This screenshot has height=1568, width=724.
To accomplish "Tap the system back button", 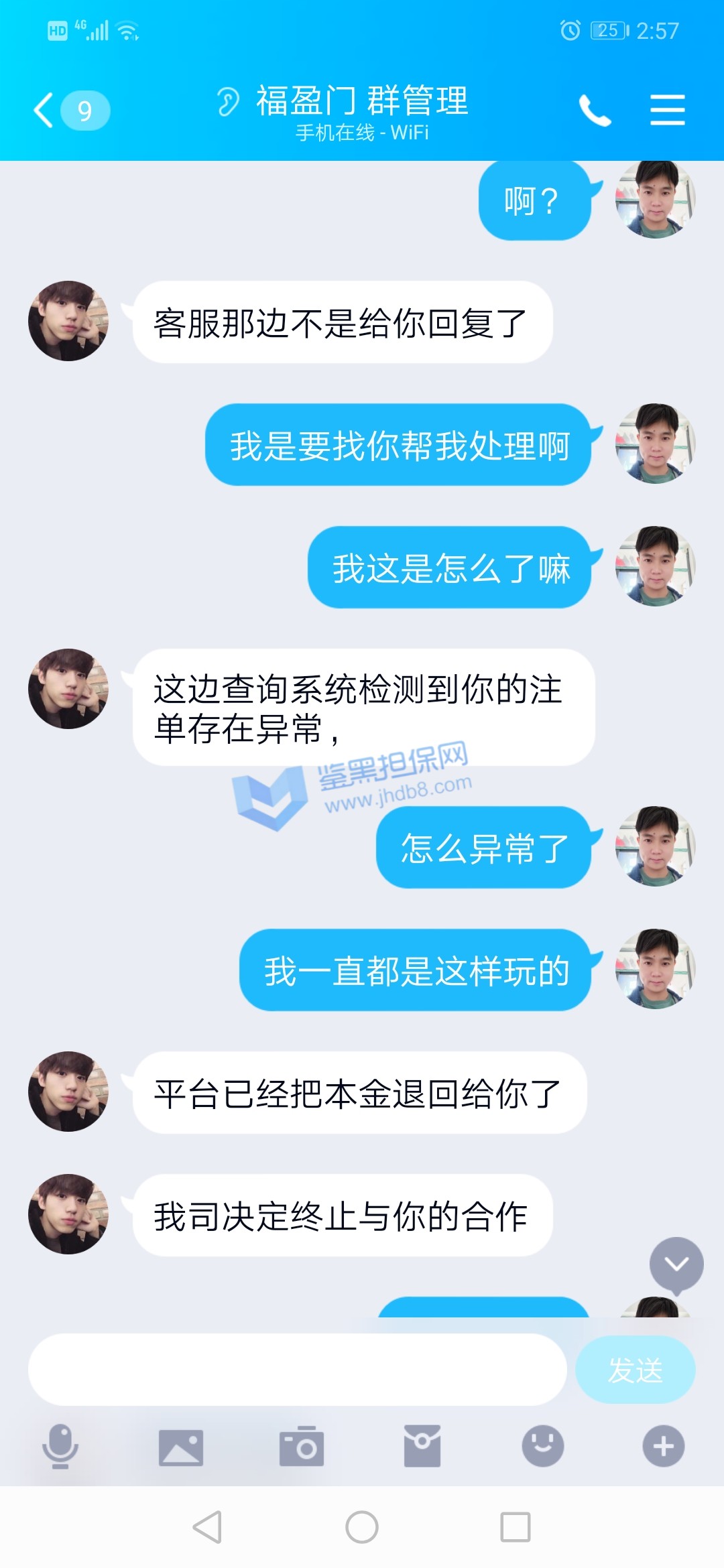I will pyautogui.click(x=208, y=1527).
